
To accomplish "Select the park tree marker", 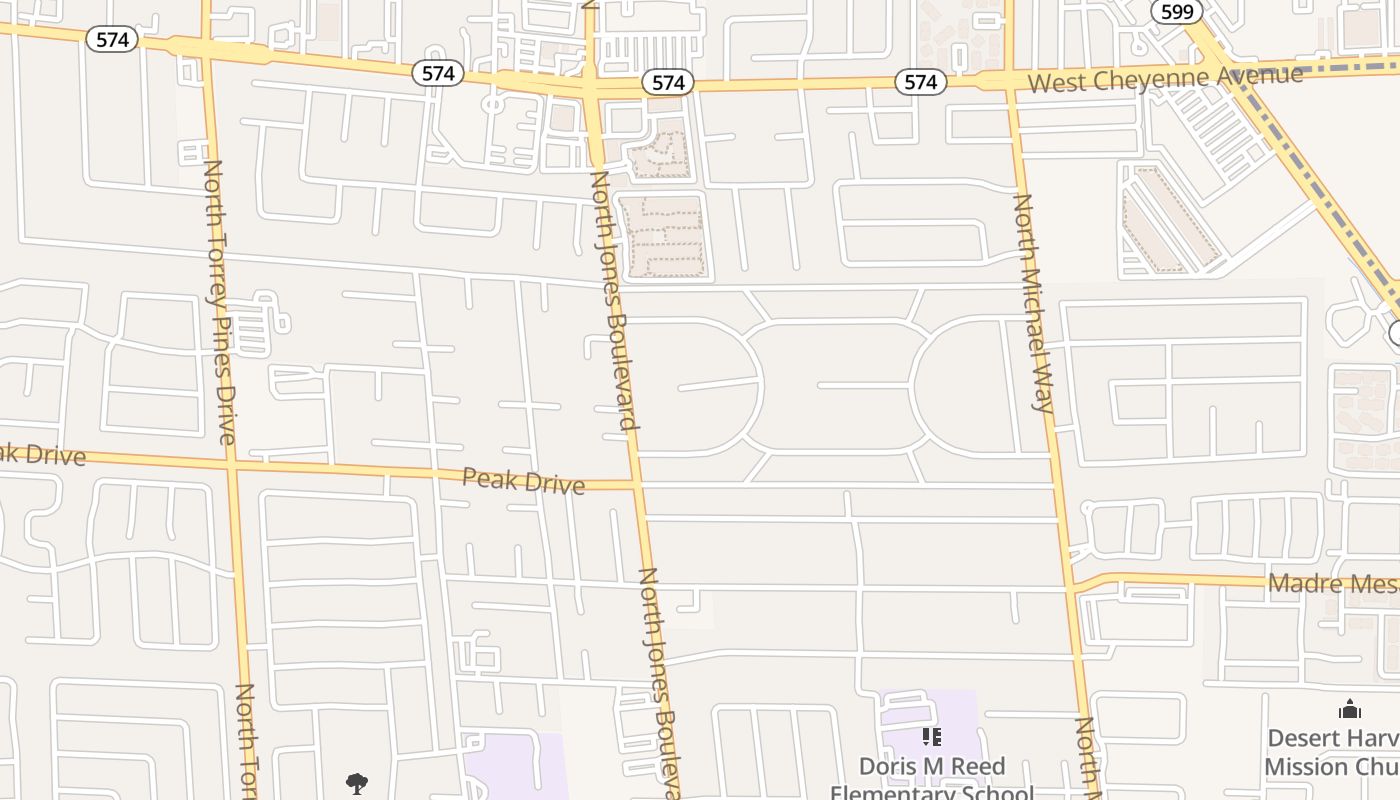I will click(x=357, y=783).
